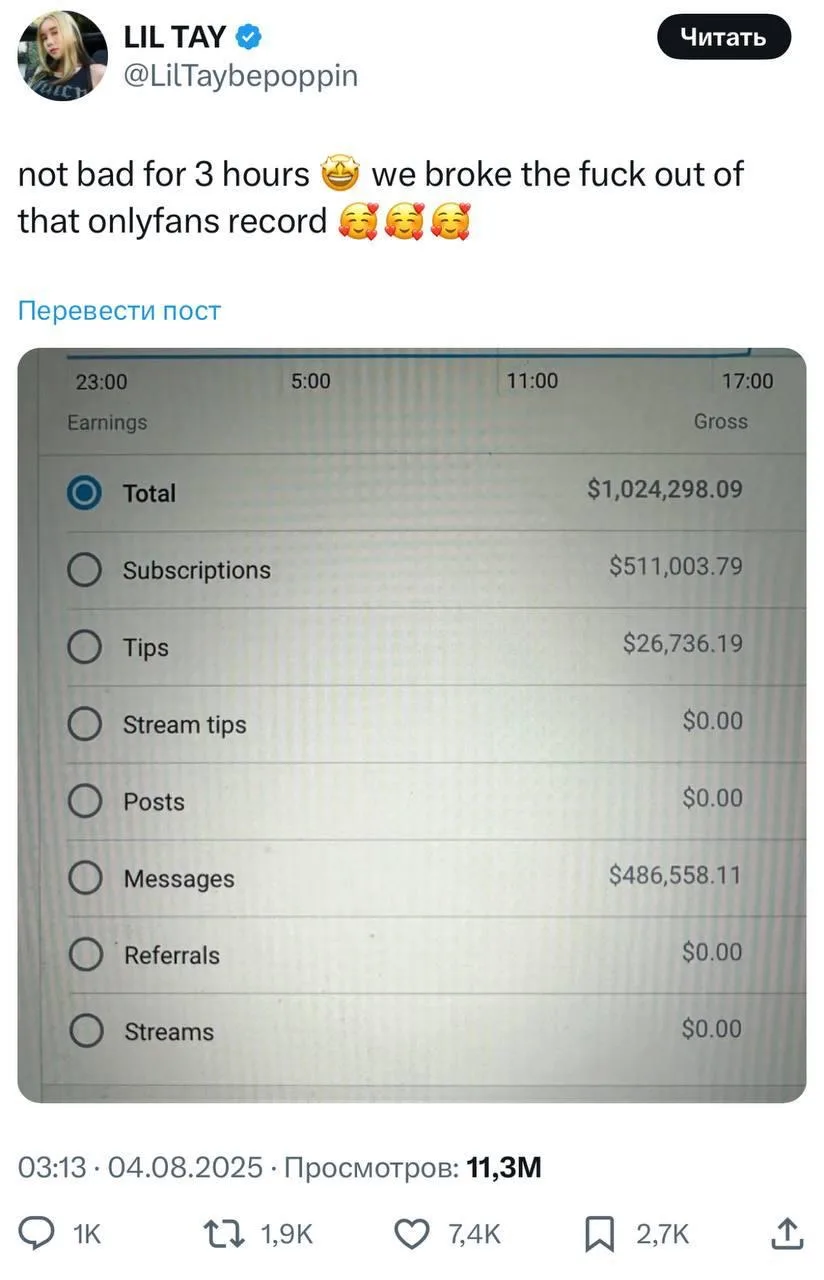
Task: Open the @LilTaybepoppin handle link
Action: [x=239, y=75]
